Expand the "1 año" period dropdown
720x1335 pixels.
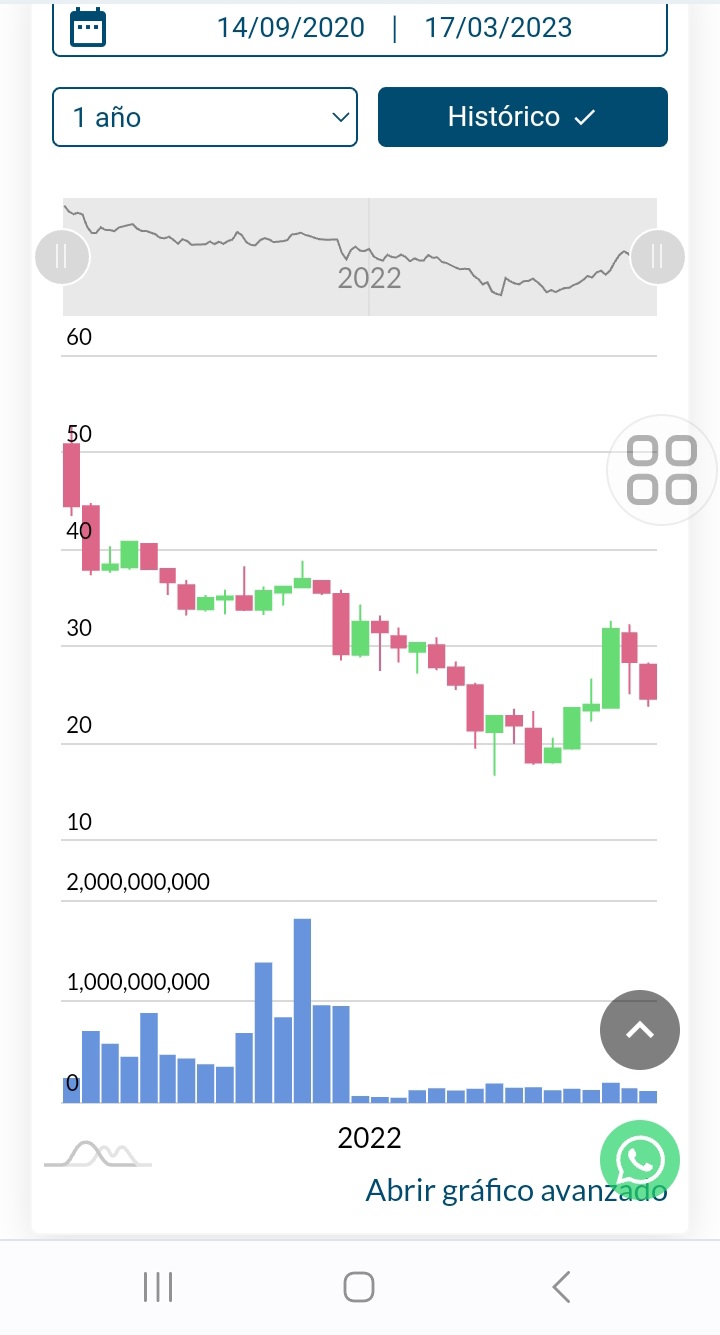tap(205, 117)
